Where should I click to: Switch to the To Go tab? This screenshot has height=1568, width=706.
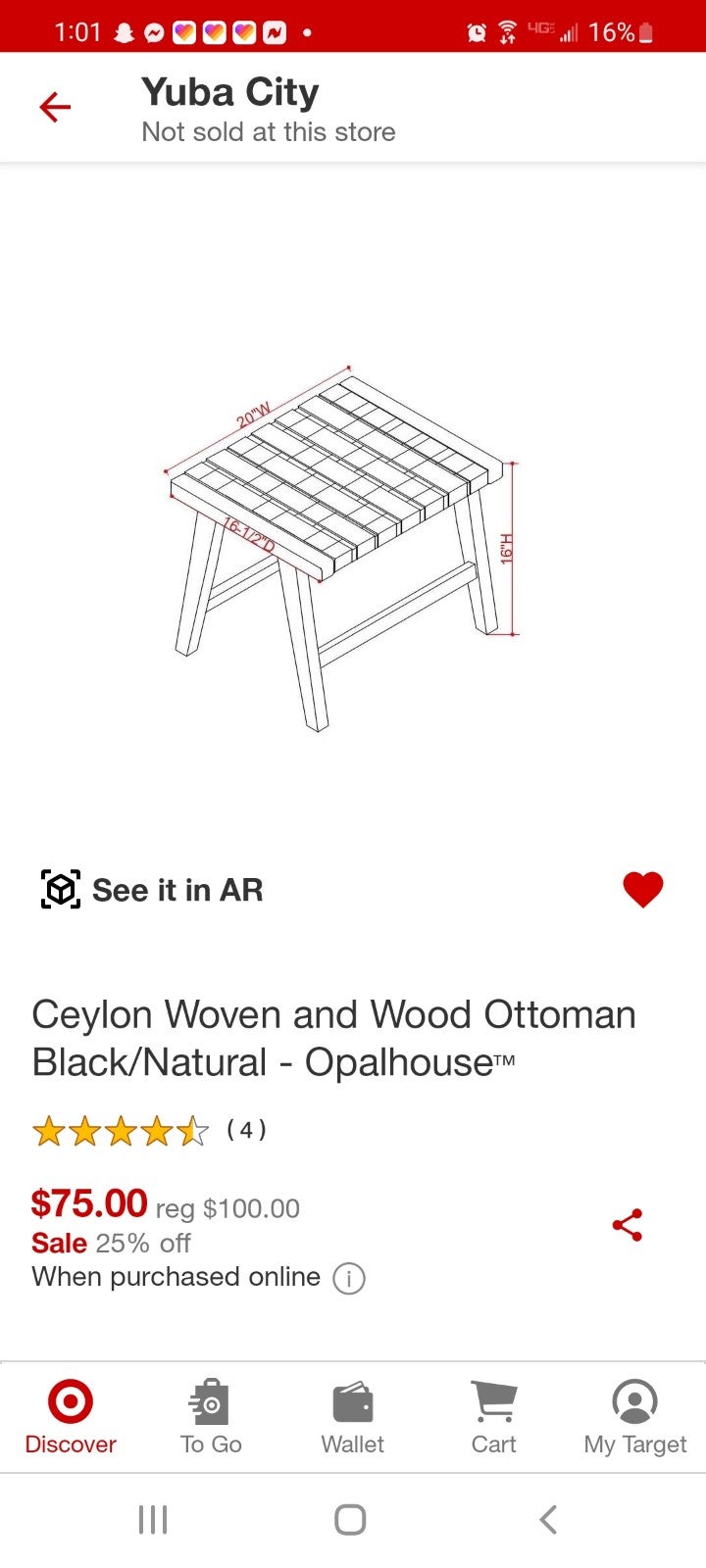pyautogui.click(x=211, y=1416)
